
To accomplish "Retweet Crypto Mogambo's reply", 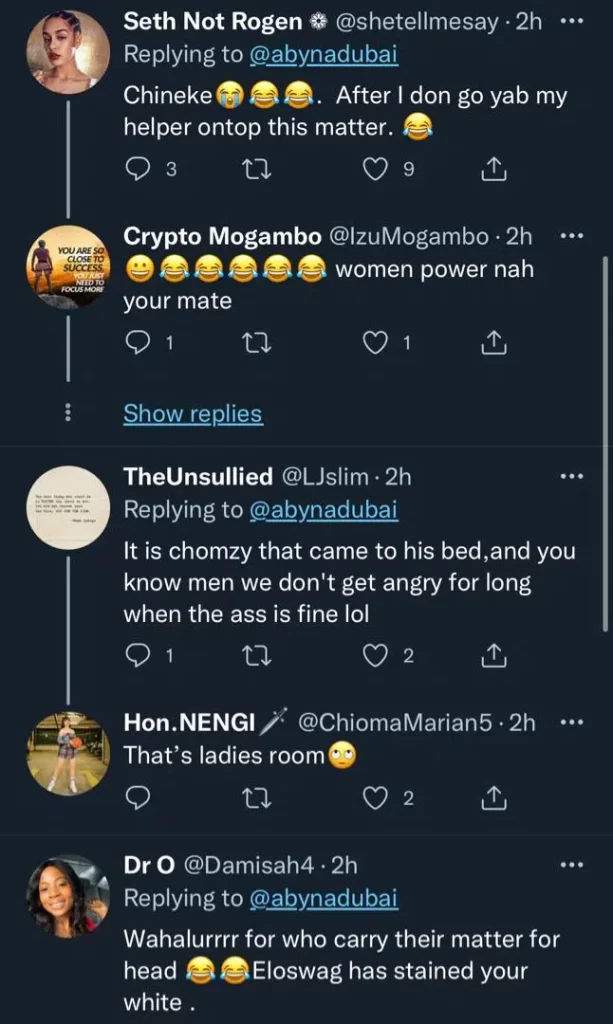I will [256, 343].
